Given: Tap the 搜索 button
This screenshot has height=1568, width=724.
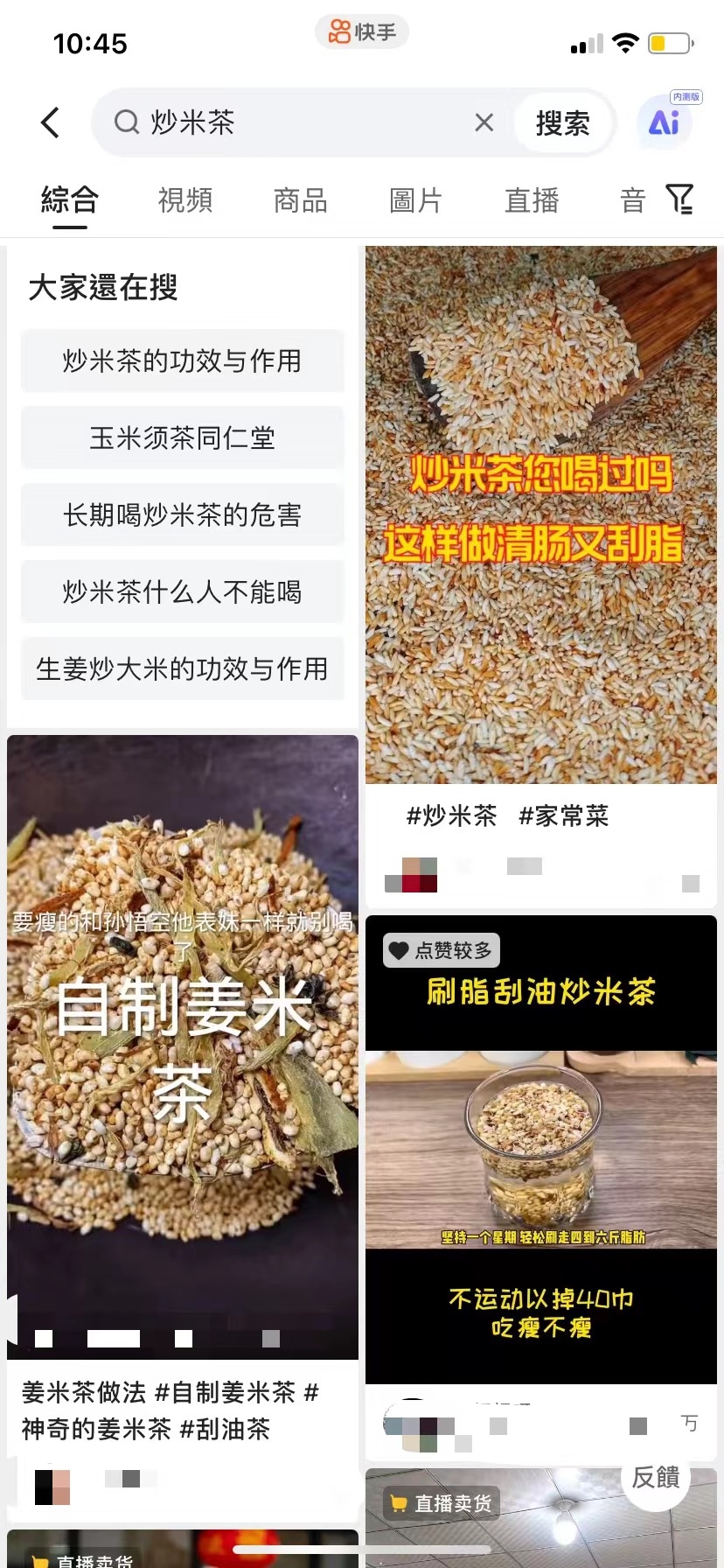Looking at the screenshot, I should tap(562, 123).
